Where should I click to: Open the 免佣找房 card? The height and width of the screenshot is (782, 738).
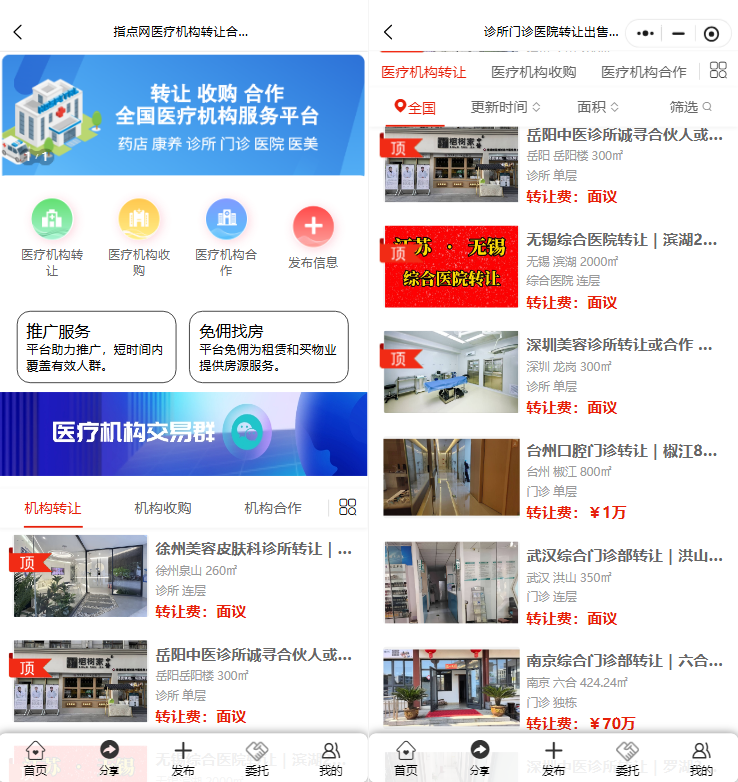[268, 347]
